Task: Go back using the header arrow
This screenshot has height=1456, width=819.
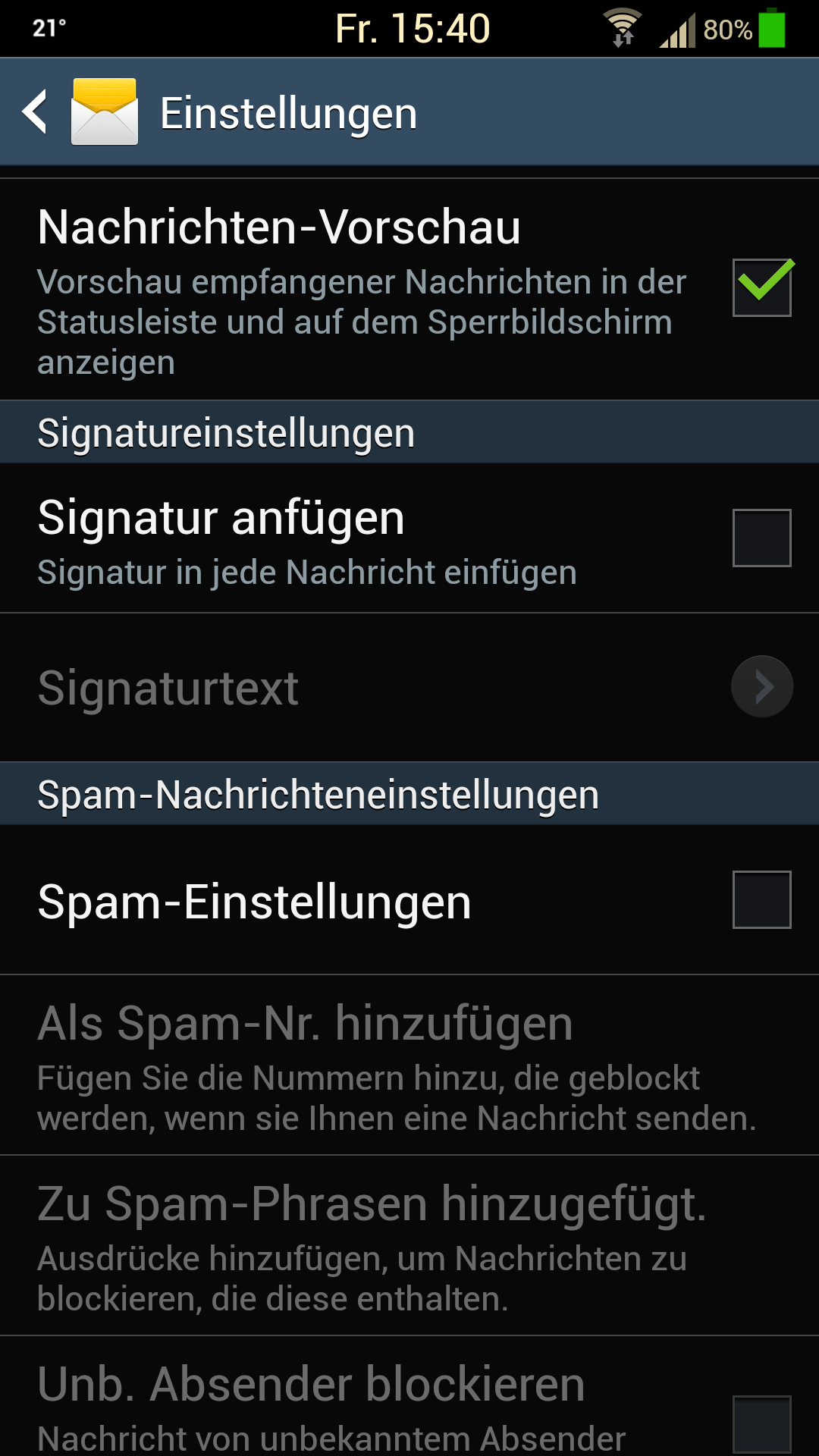Action: pos(35,112)
